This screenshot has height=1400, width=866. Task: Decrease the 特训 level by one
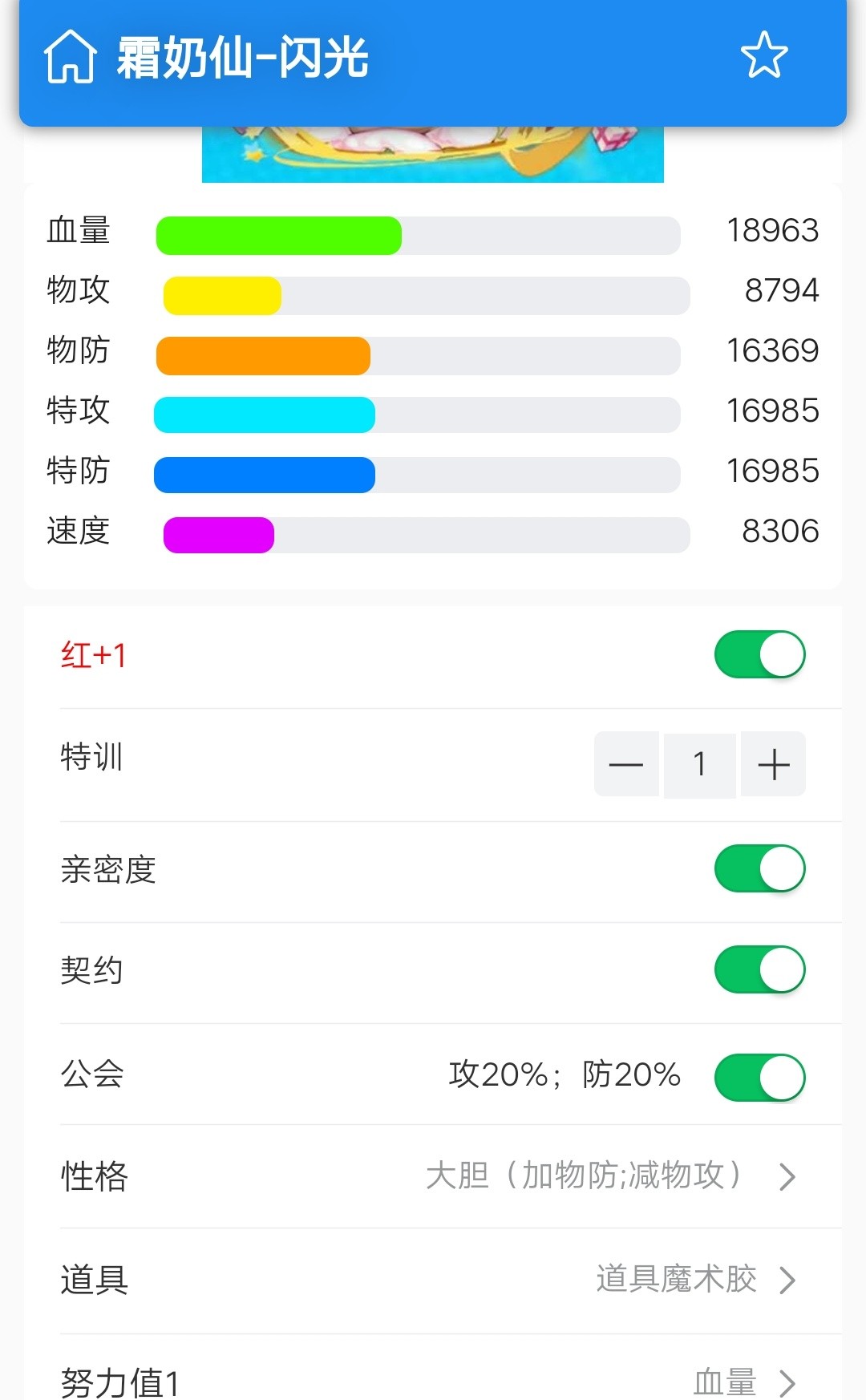tap(626, 764)
